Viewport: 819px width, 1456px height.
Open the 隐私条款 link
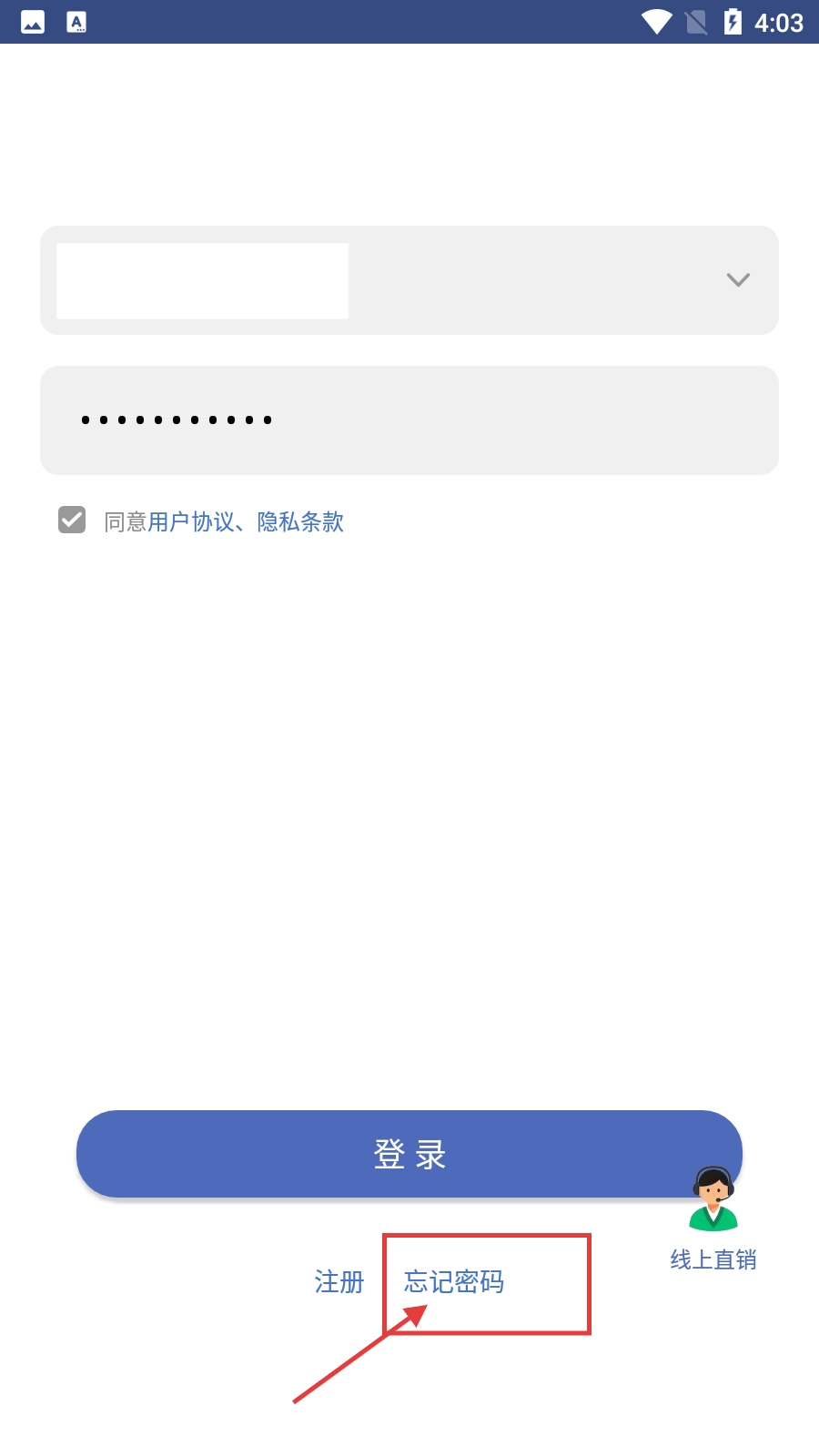[300, 521]
